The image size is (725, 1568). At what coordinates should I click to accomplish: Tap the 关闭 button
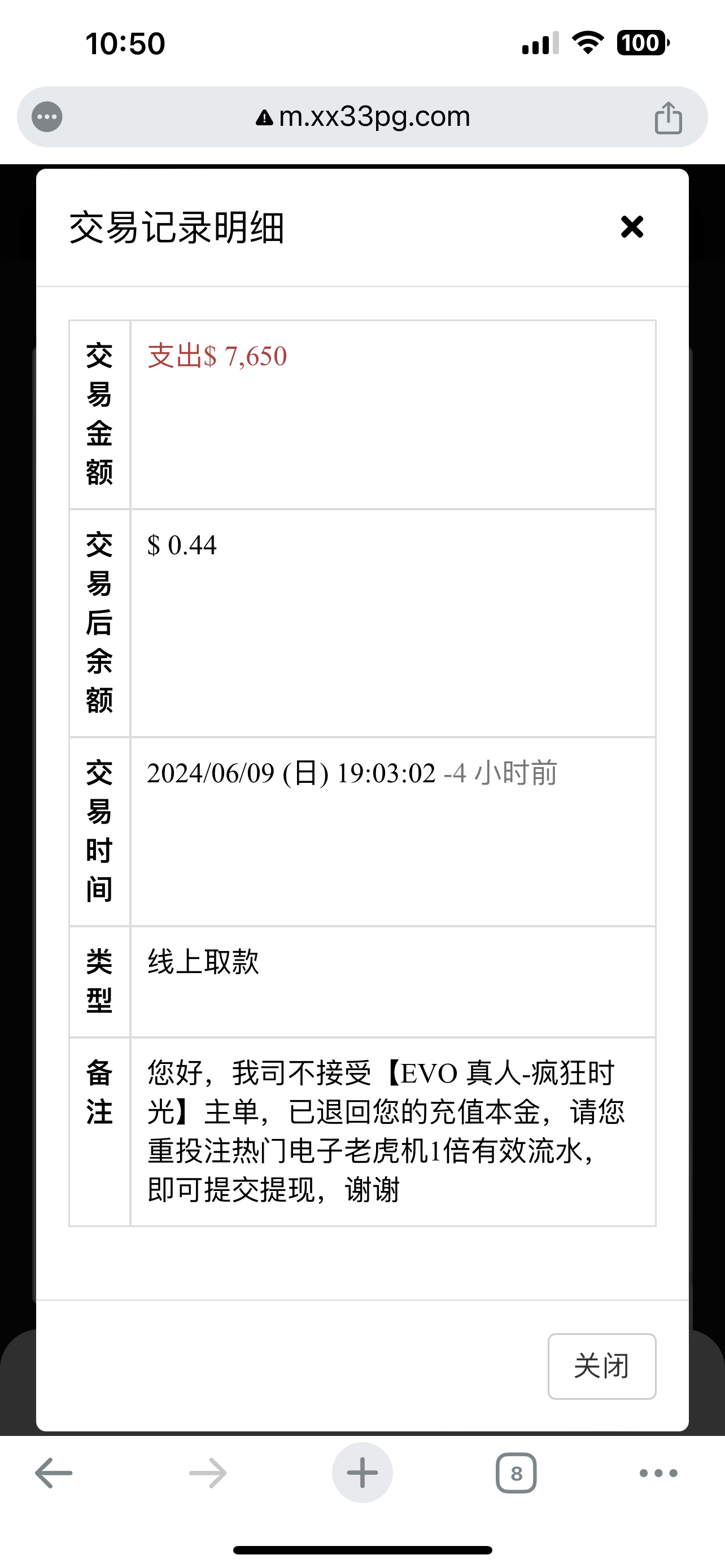click(601, 1366)
